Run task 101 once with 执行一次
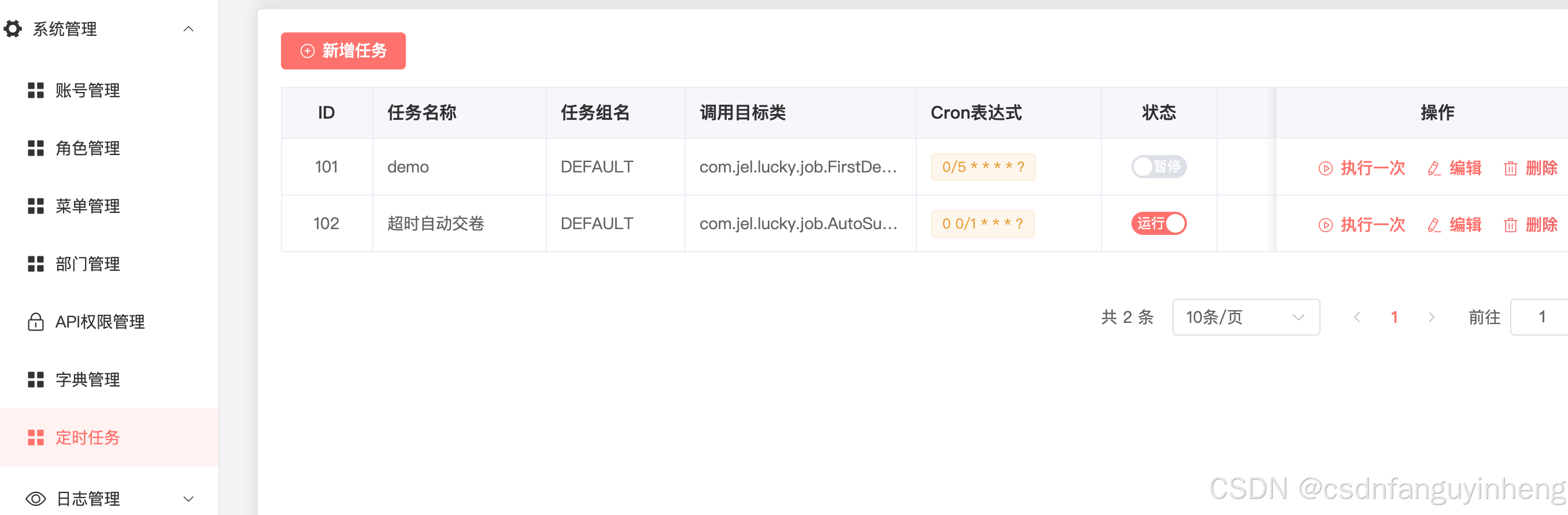The width and height of the screenshot is (1568, 515). 1362,168
